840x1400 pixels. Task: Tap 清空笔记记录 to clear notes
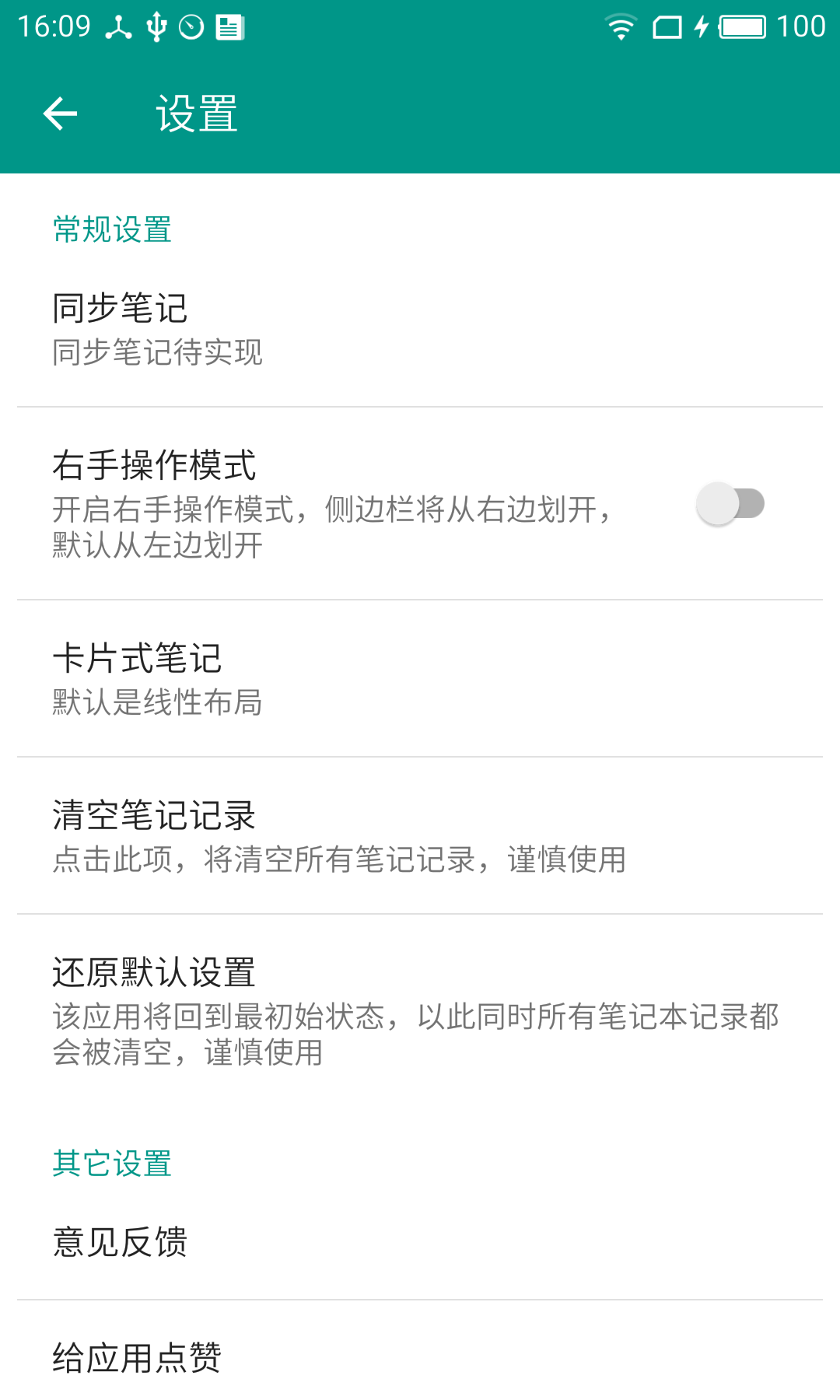point(420,835)
